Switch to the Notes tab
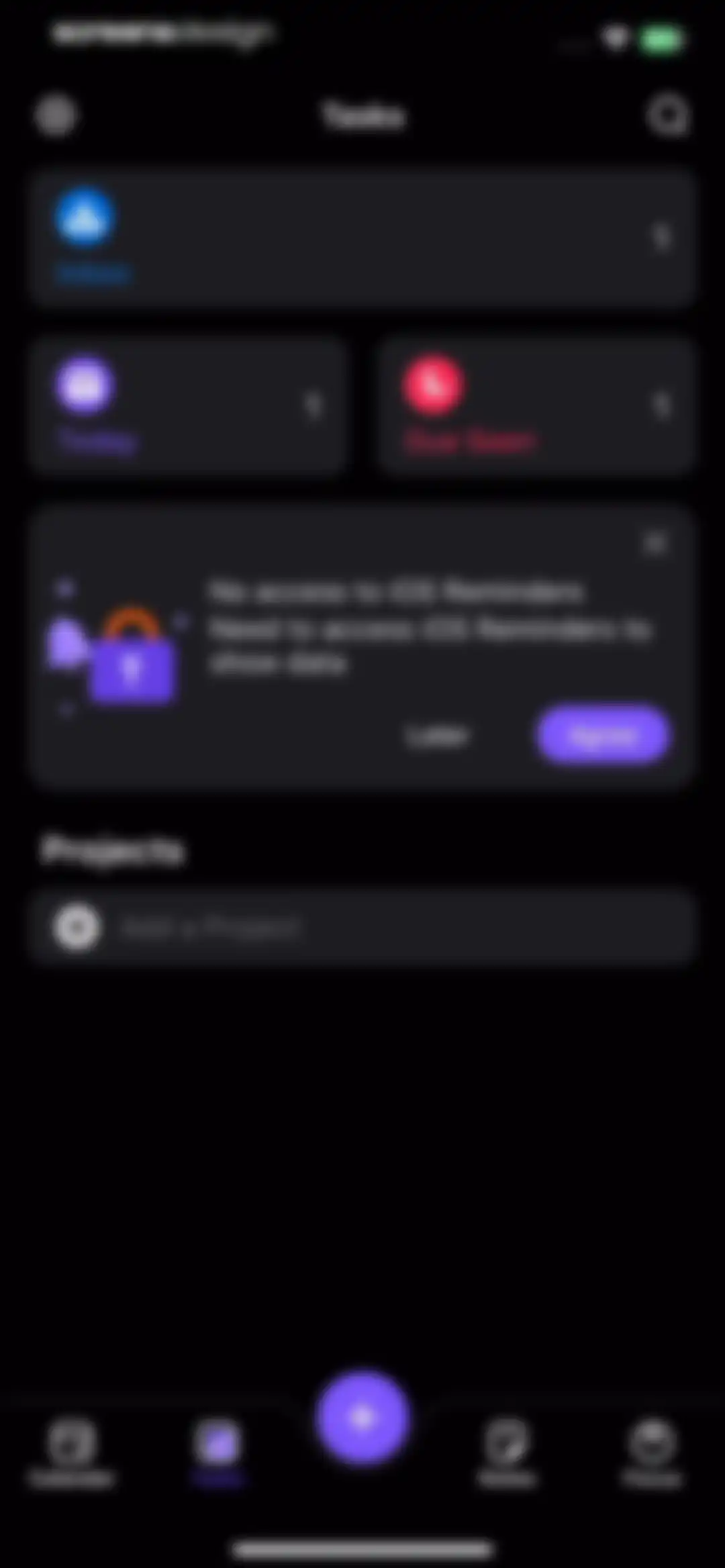 click(507, 1453)
